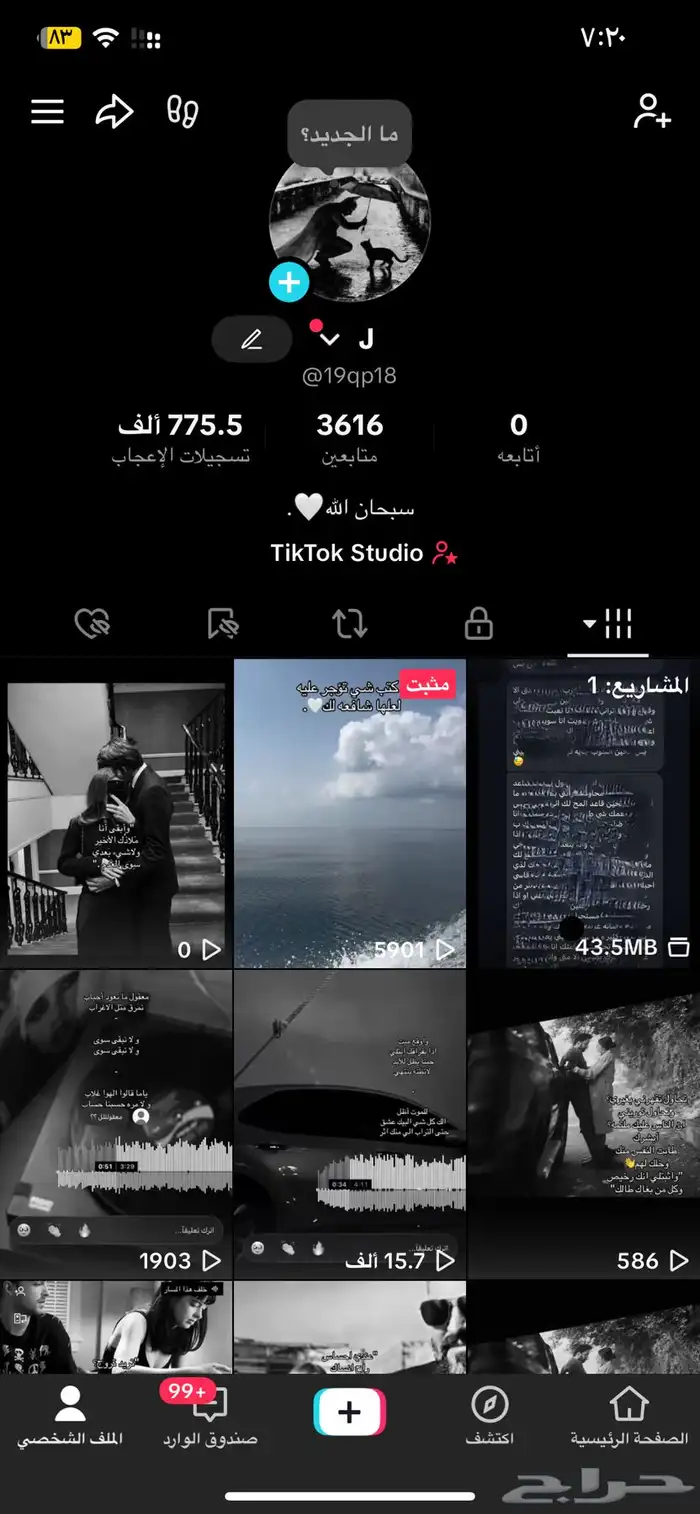The image size is (700, 1514).
Task: Tap the add friends icon
Action: [x=651, y=112]
